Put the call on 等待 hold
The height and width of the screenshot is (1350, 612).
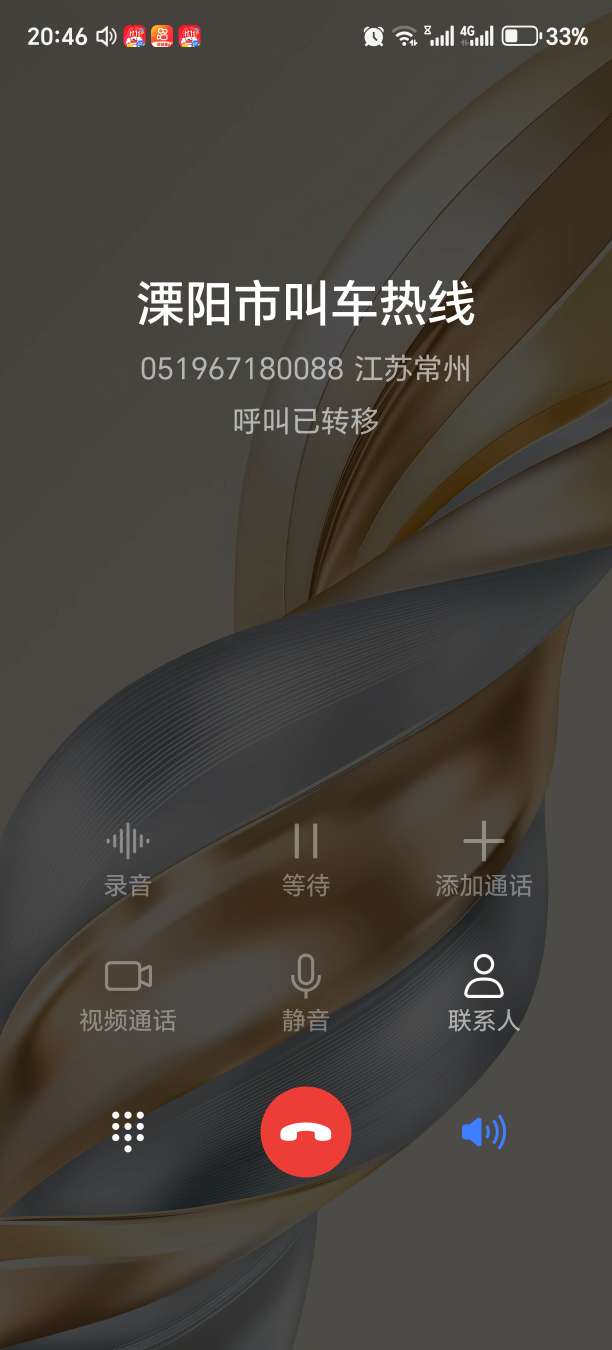[x=305, y=857]
